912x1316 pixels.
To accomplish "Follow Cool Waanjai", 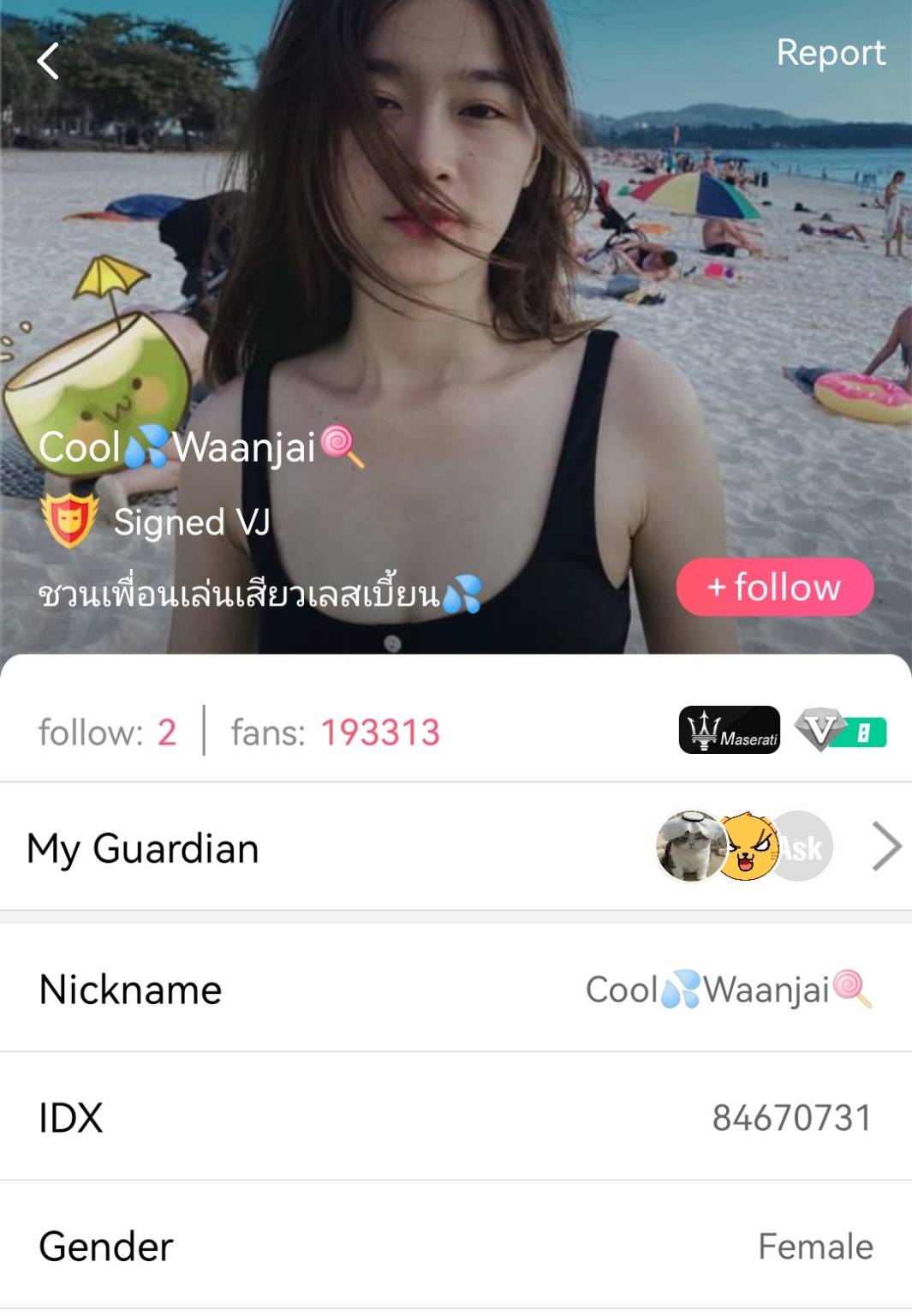I will click(x=774, y=588).
